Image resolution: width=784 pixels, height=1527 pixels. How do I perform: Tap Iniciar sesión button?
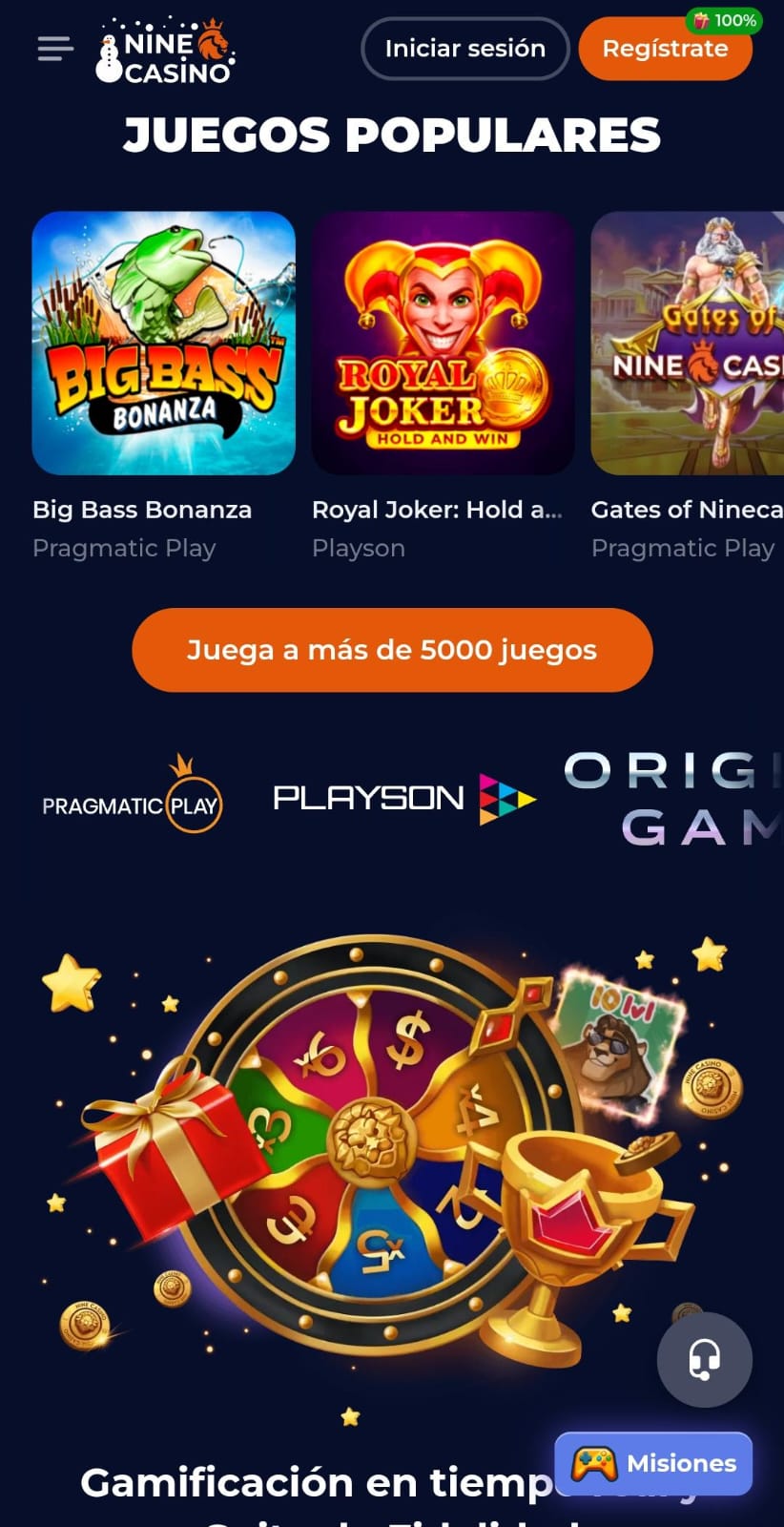(x=464, y=49)
